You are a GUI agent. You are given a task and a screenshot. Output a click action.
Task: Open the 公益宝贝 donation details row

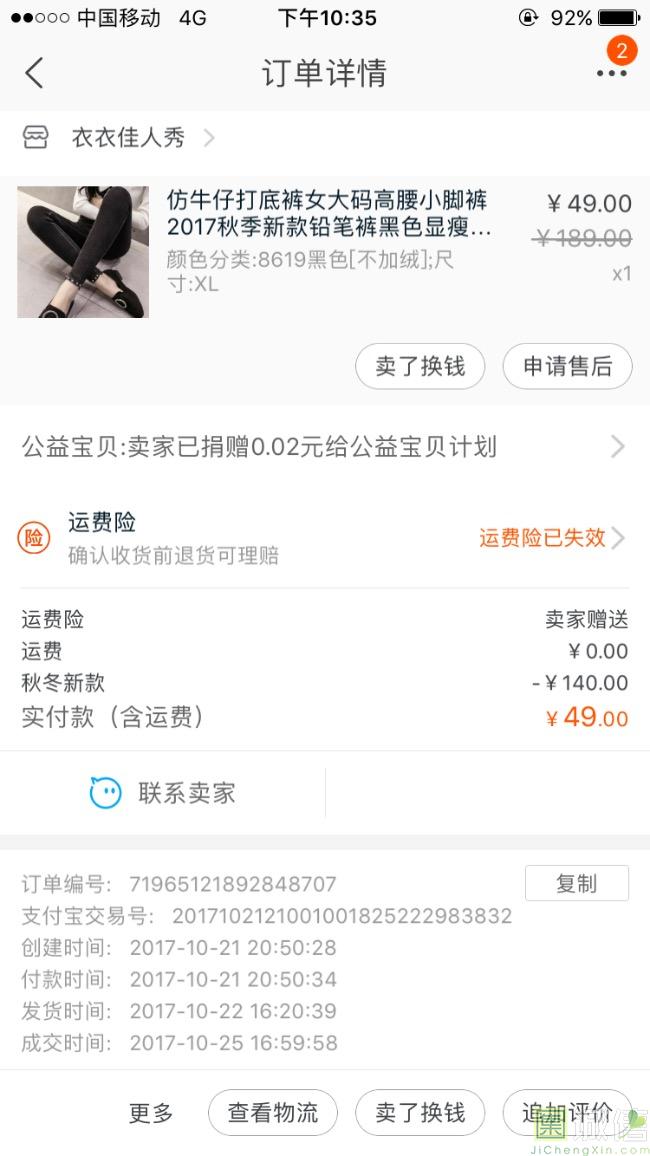coord(325,446)
